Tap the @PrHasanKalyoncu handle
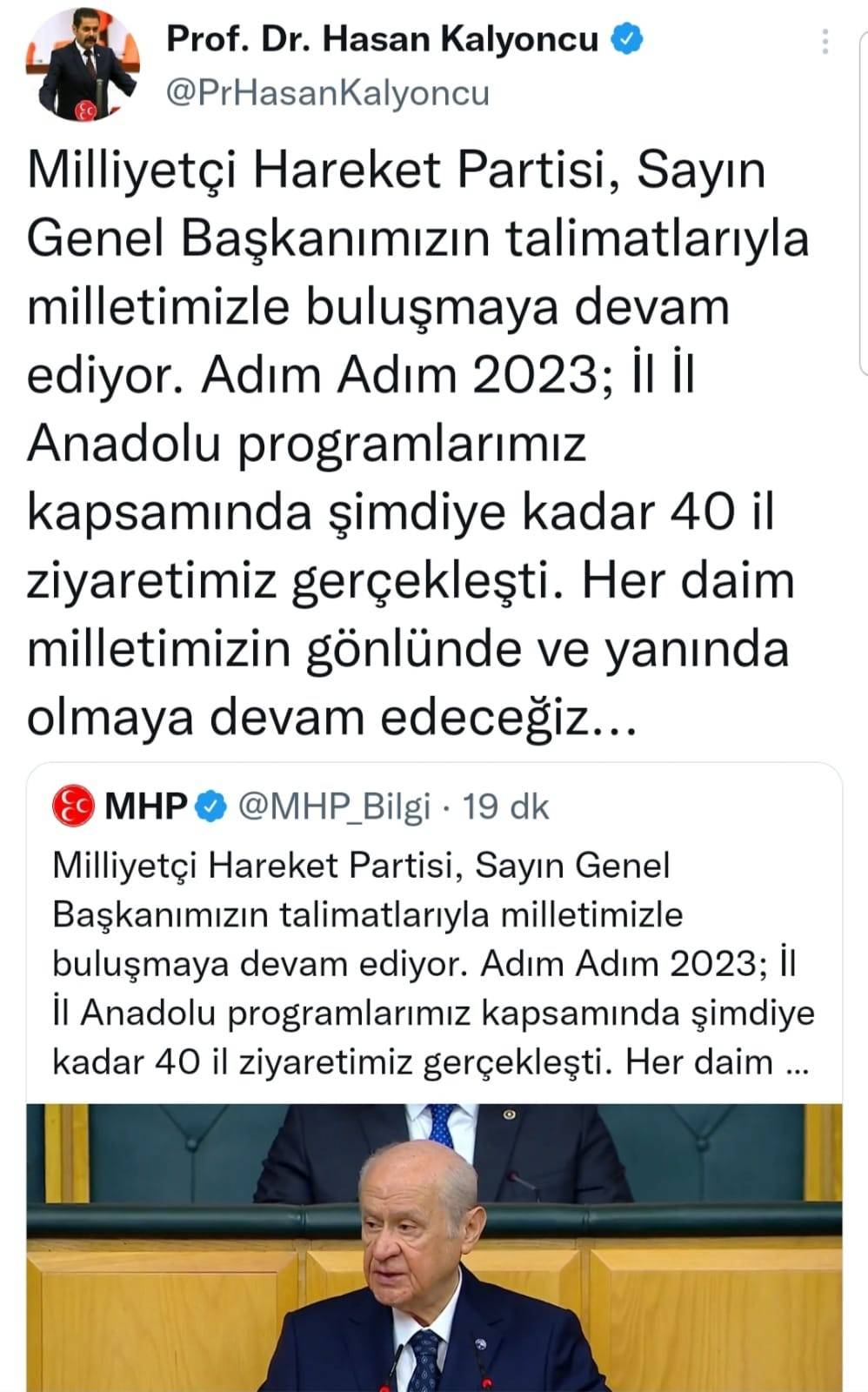868x1392 pixels. point(327,93)
